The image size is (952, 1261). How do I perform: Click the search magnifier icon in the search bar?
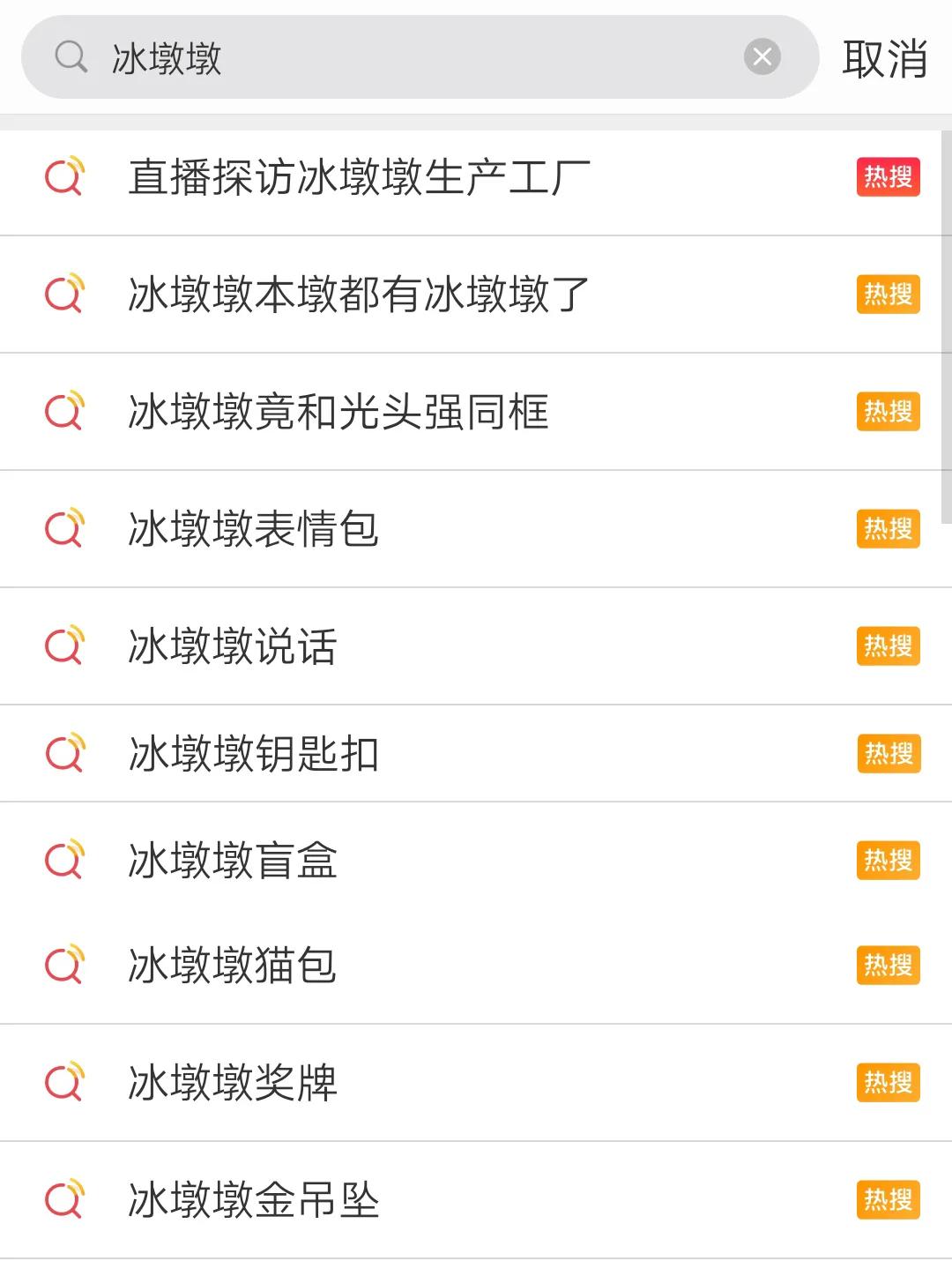71,56
